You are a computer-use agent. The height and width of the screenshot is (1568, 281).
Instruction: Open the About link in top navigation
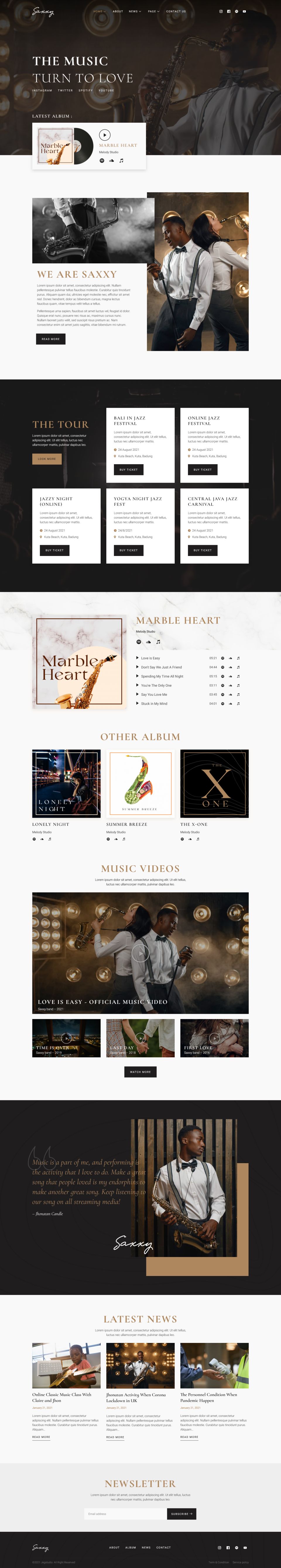tap(118, 11)
